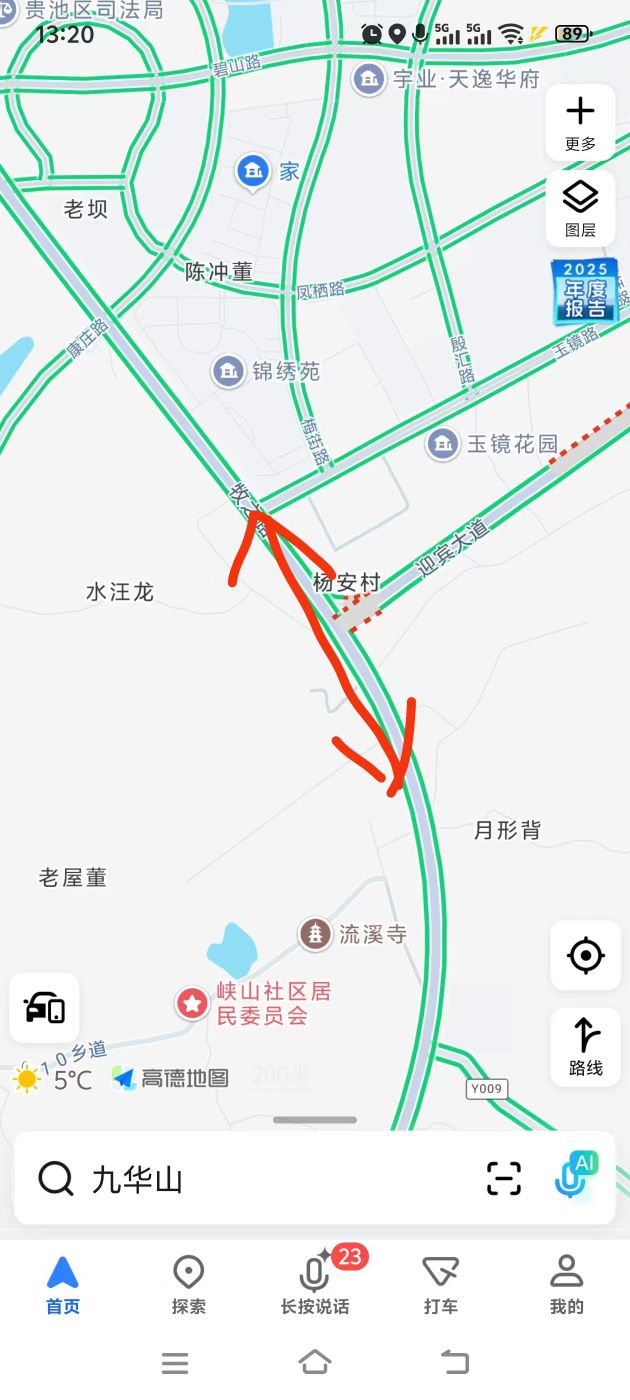Recenter map on my current location
This screenshot has width=630, height=1400.
[585, 956]
